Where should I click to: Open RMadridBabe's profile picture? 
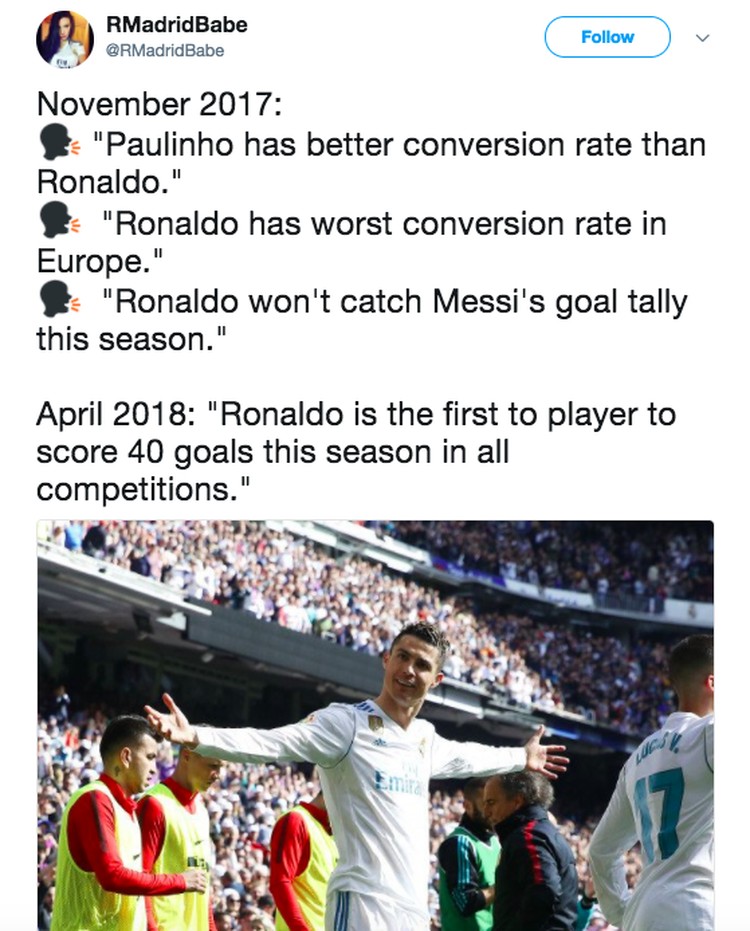[x=65, y=39]
